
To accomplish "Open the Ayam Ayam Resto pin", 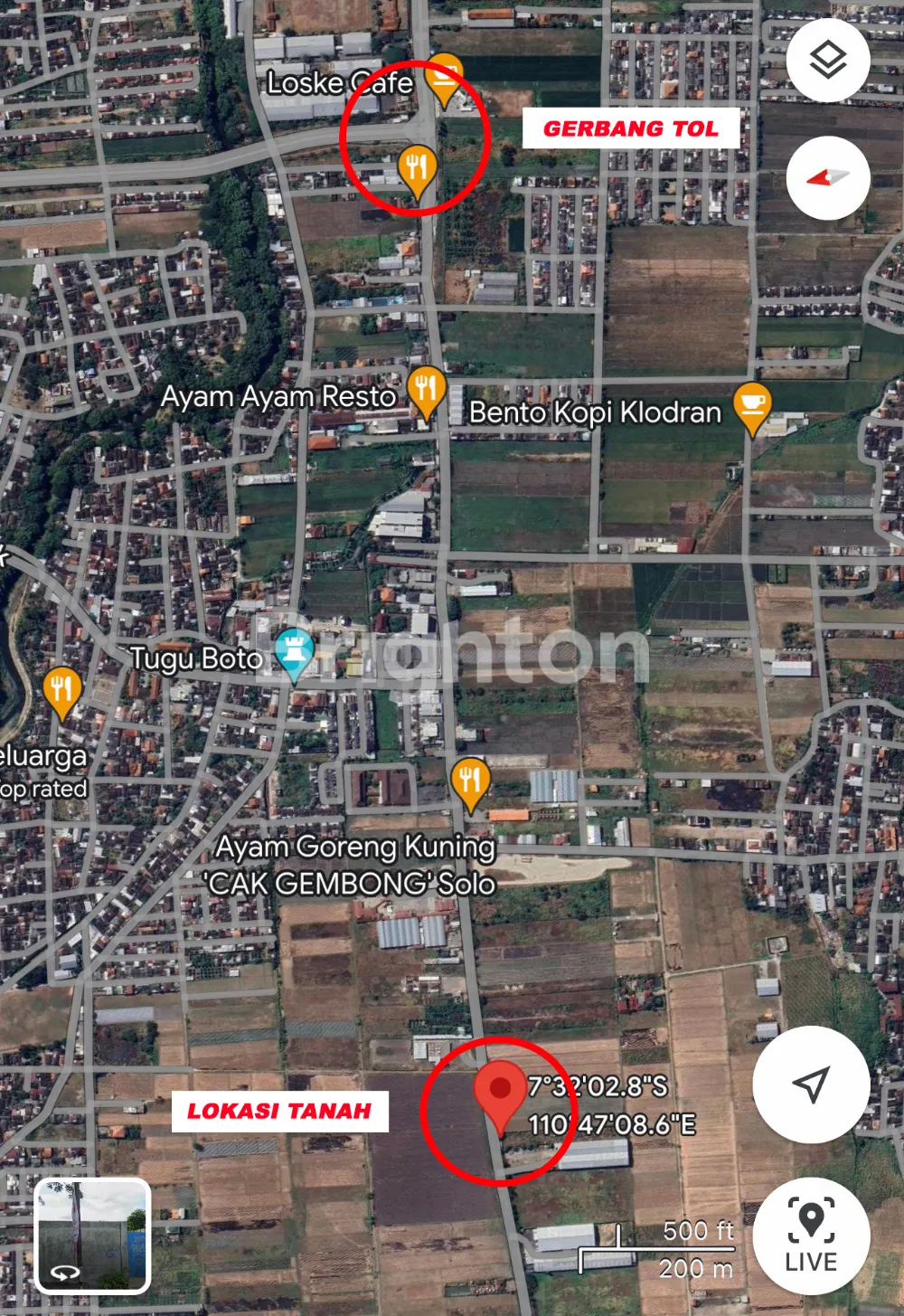I will 426,390.
